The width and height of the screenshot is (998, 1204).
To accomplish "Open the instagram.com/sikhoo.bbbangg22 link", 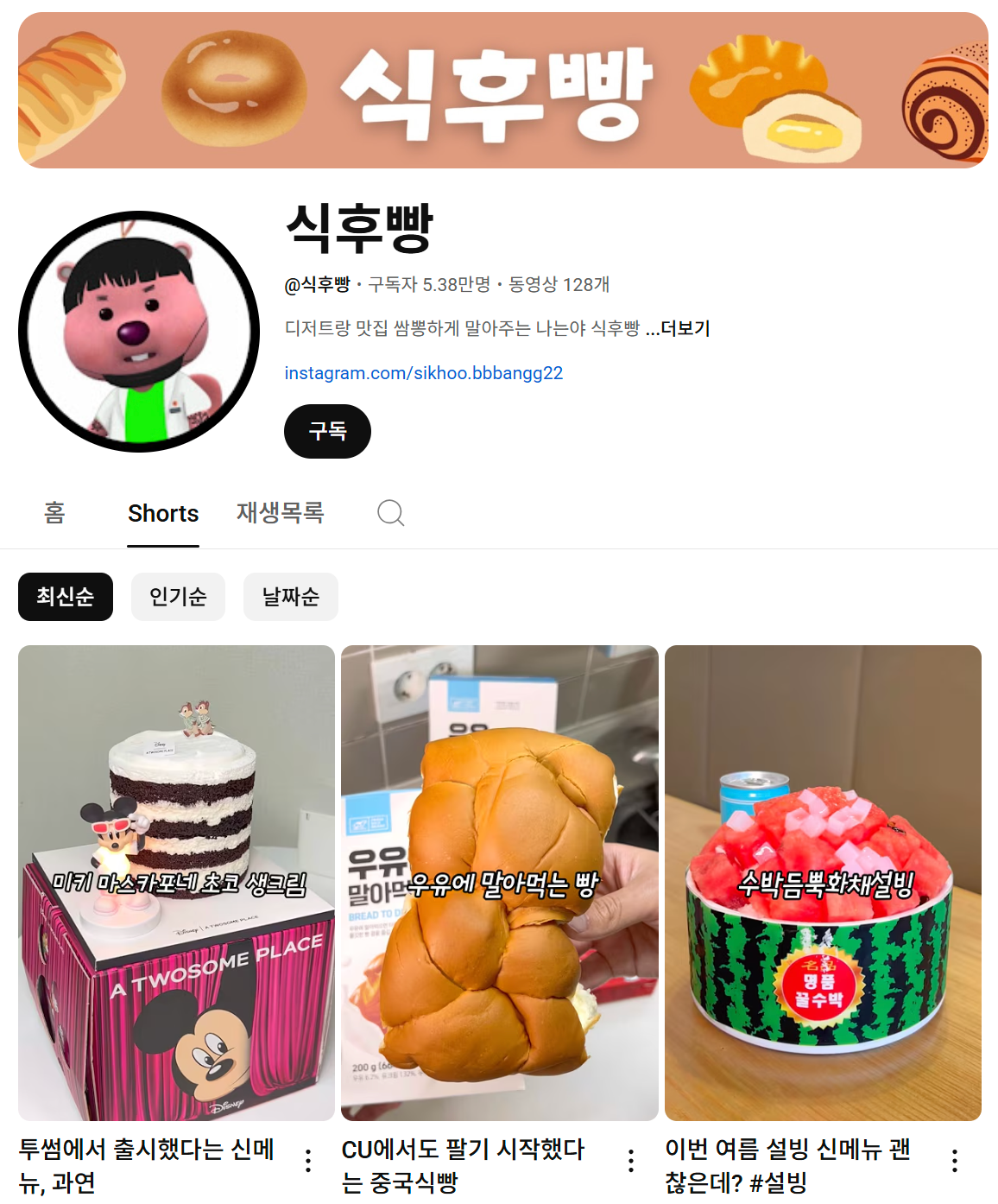I will point(424,373).
